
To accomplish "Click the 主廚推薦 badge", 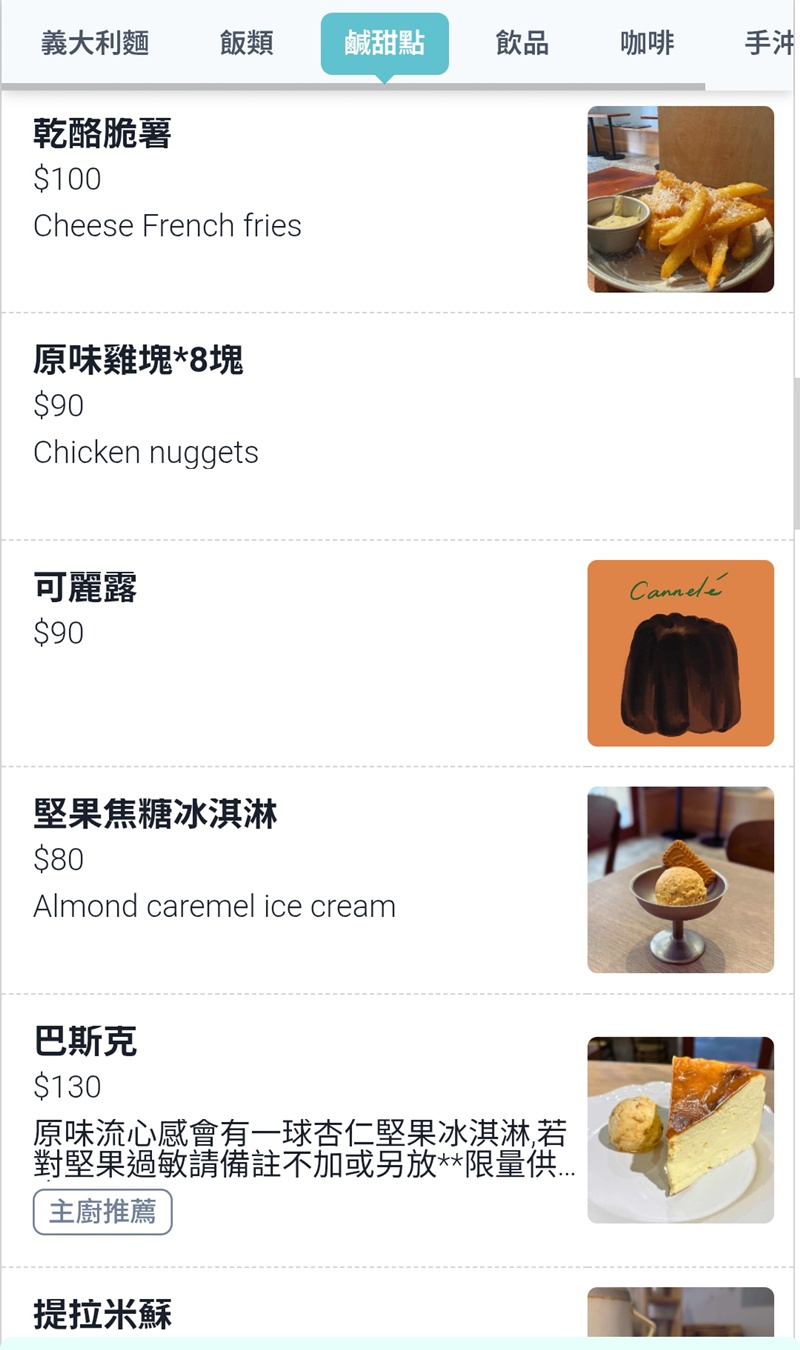I will 102,1211.
